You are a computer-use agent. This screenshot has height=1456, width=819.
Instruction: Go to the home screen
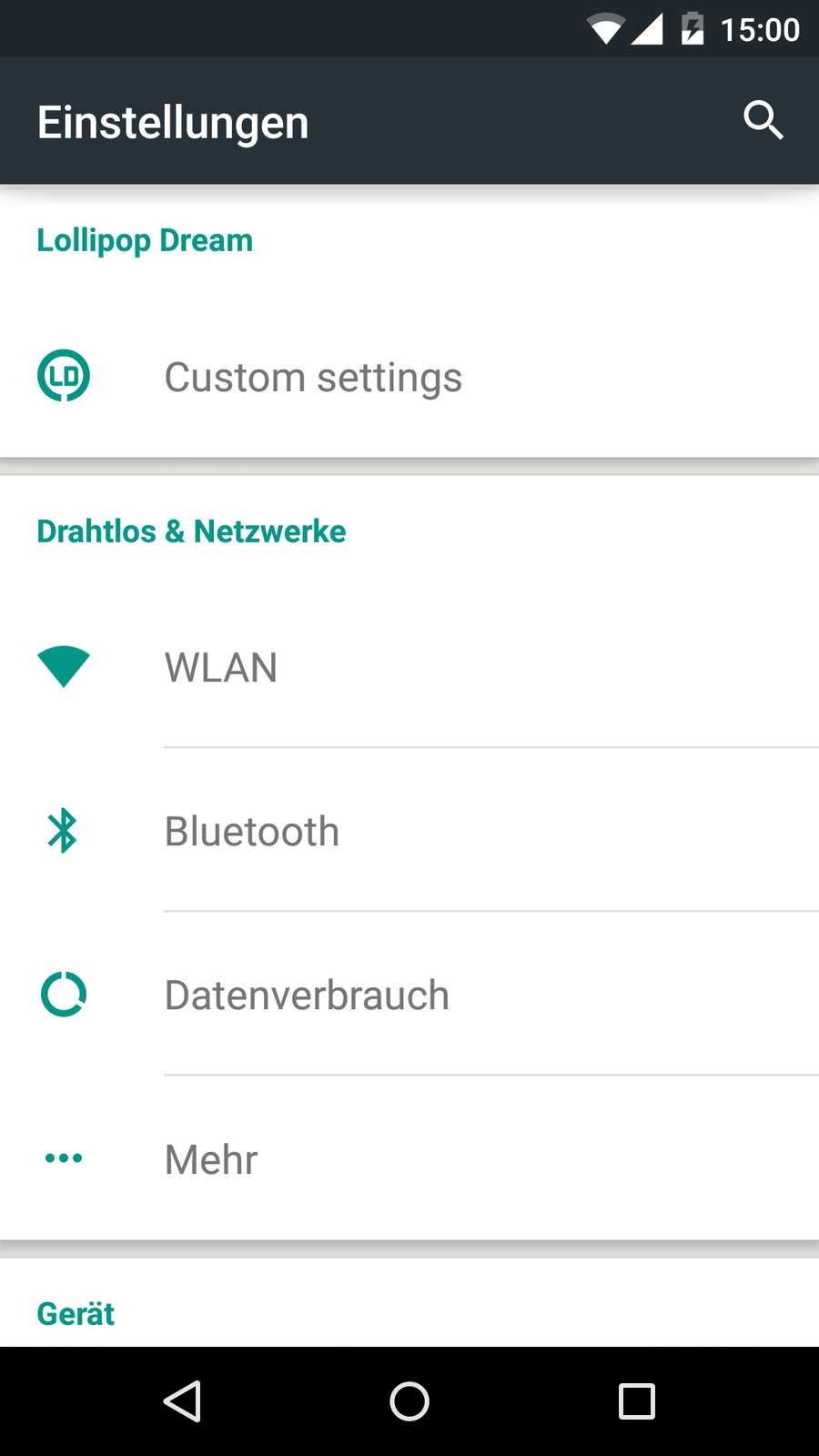(x=409, y=1401)
